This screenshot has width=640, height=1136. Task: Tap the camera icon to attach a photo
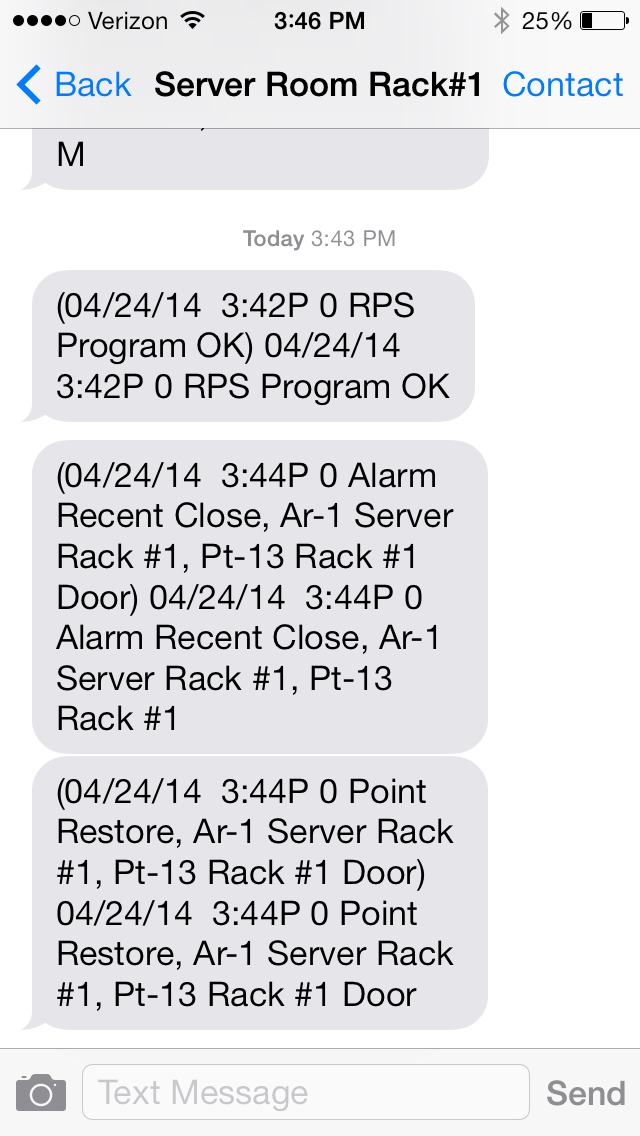41,1093
